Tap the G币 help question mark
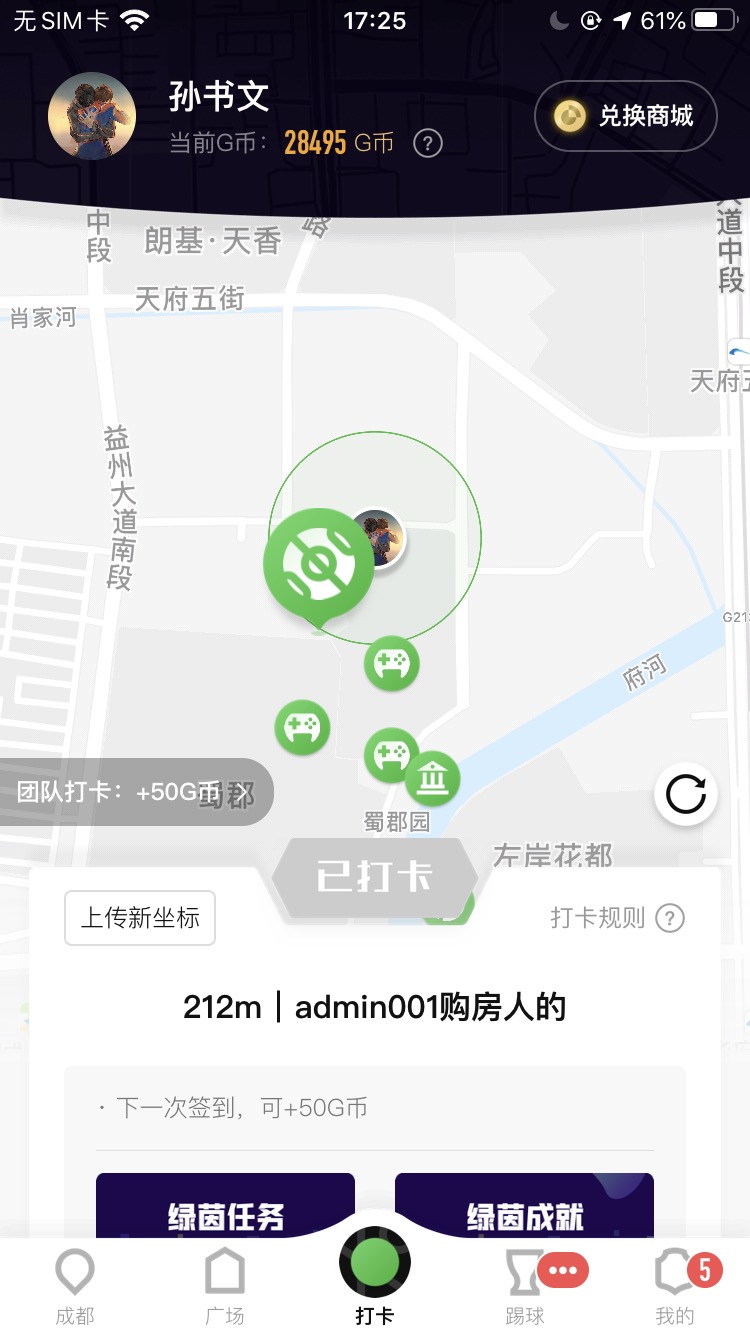Viewport: 750px width, 1334px height. [428, 143]
